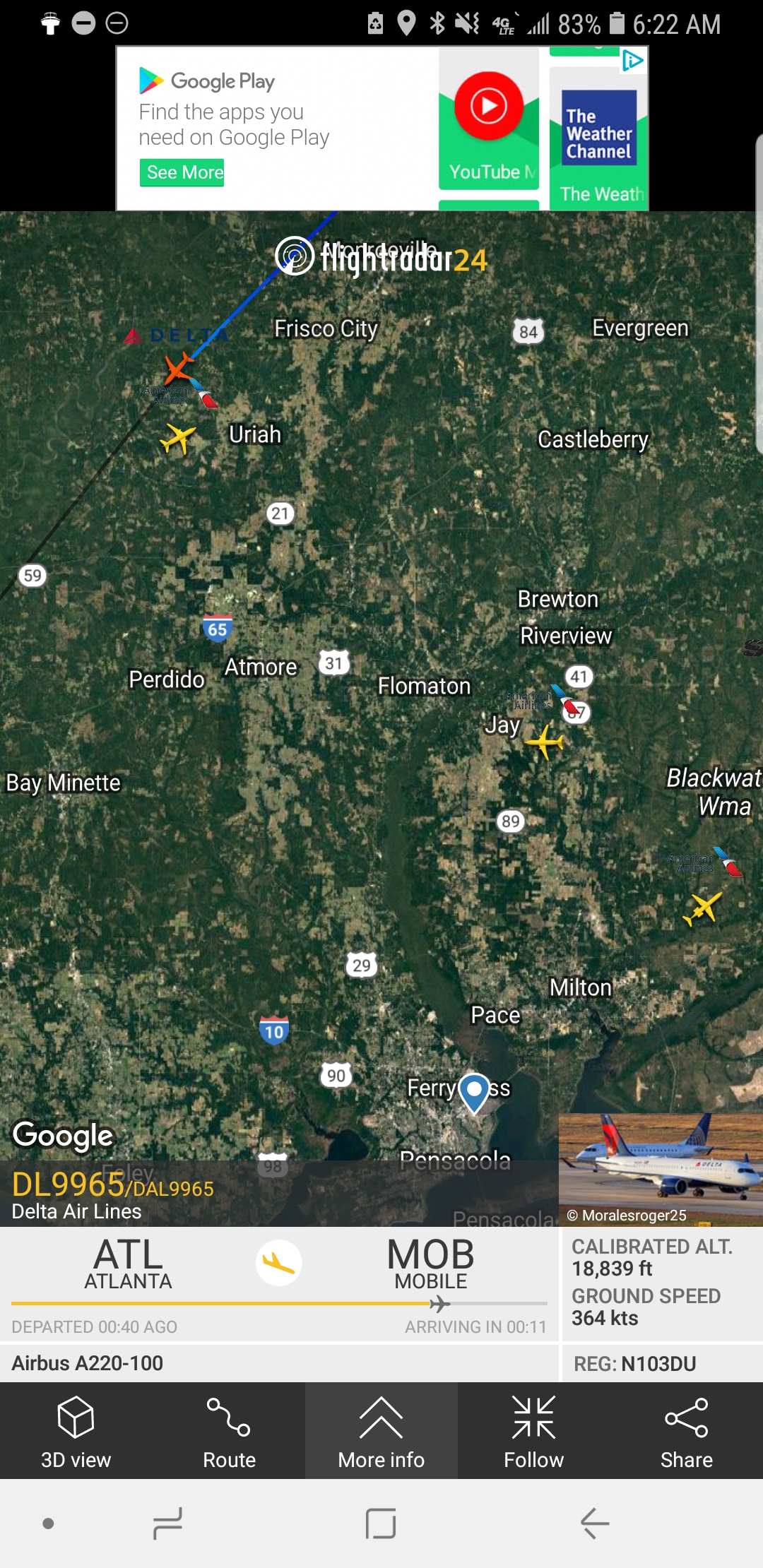Select the yellow plane near Jay
This screenshot has height=1568, width=763.
tap(545, 742)
